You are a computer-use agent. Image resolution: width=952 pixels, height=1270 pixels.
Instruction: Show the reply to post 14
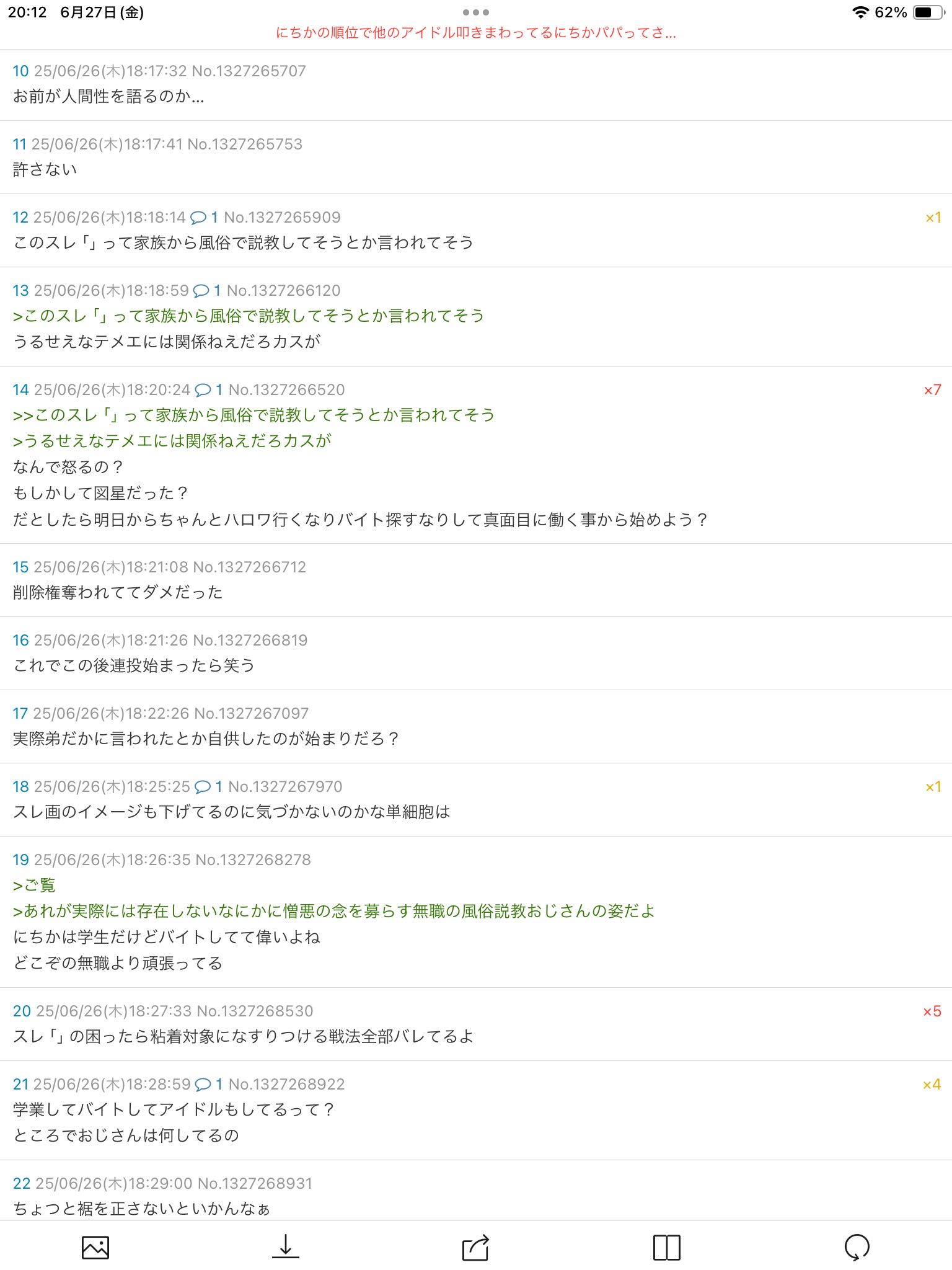tap(209, 390)
